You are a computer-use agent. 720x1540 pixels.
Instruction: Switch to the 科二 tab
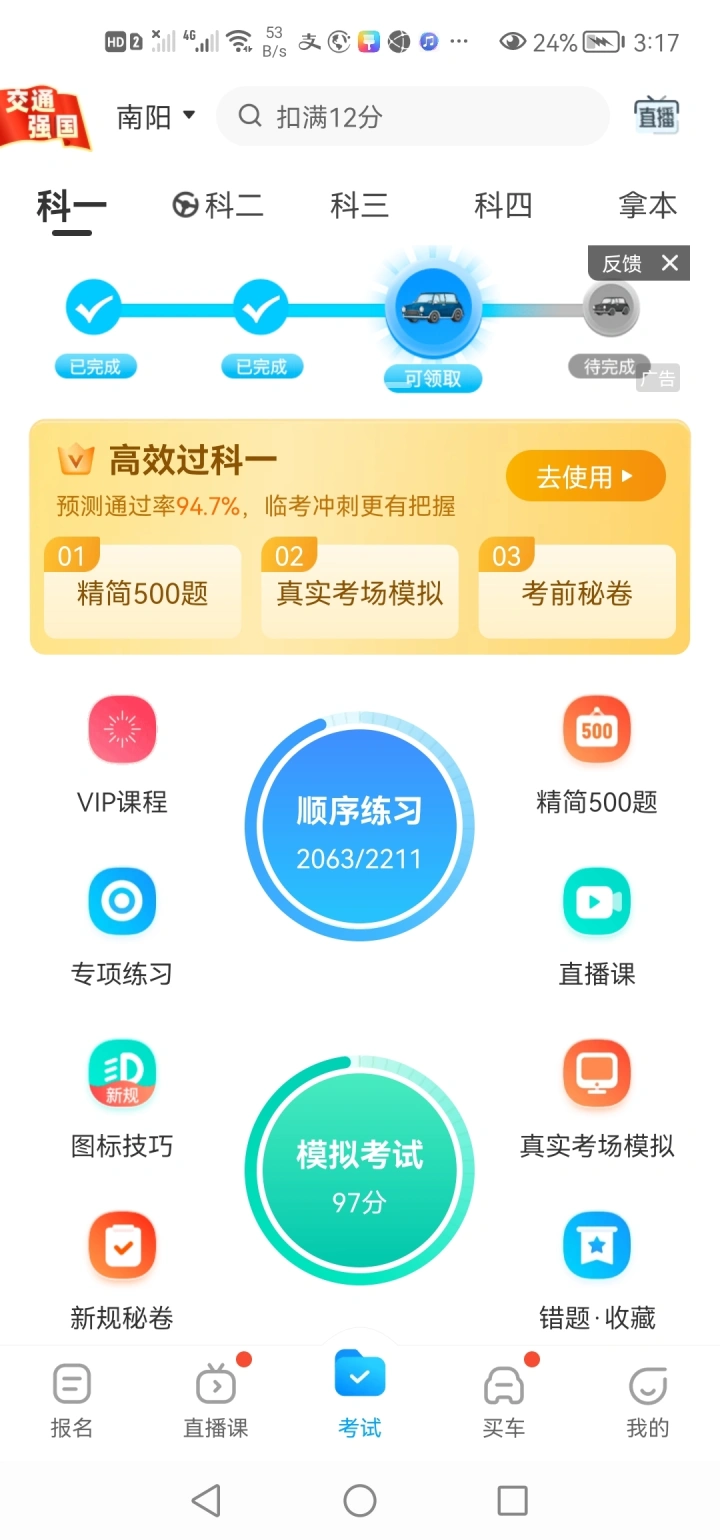click(x=218, y=206)
